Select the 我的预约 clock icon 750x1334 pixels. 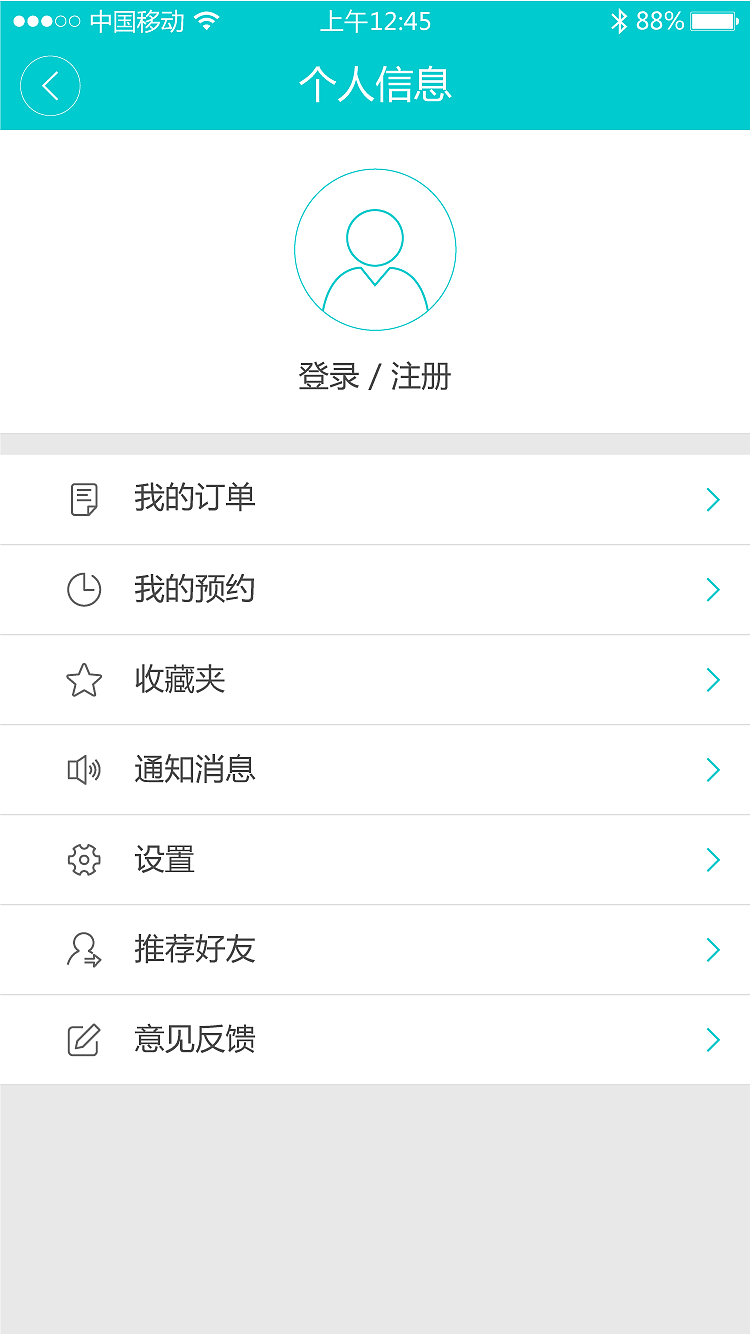[85, 589]
